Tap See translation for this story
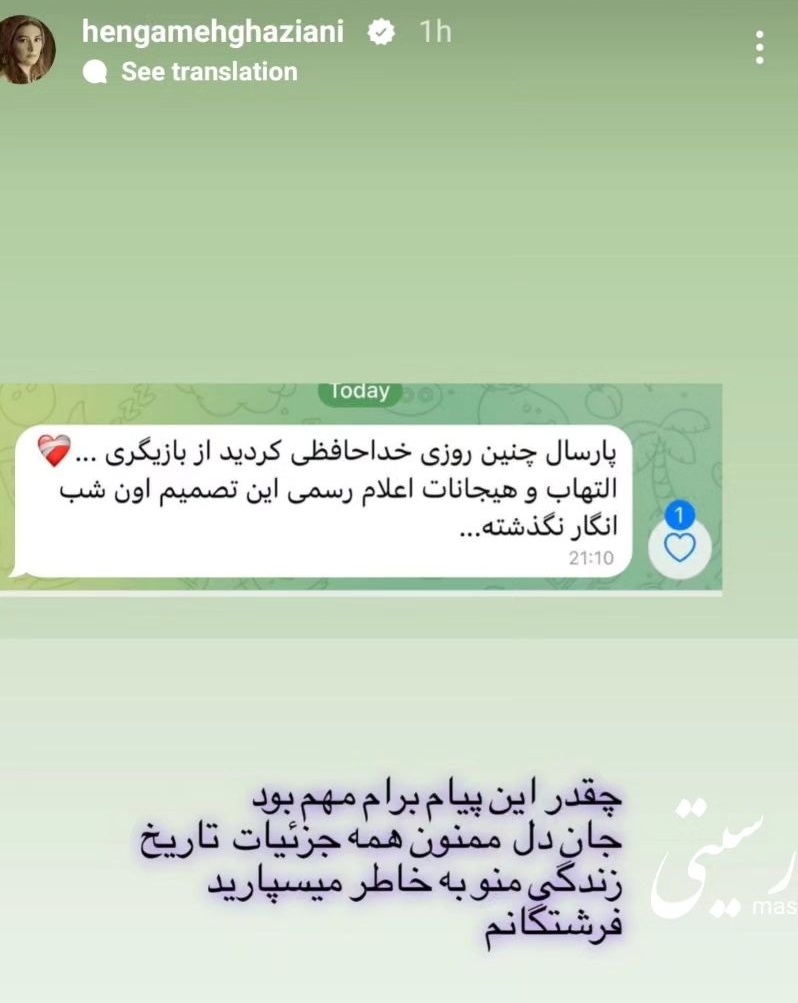 [x=208, y=72]
